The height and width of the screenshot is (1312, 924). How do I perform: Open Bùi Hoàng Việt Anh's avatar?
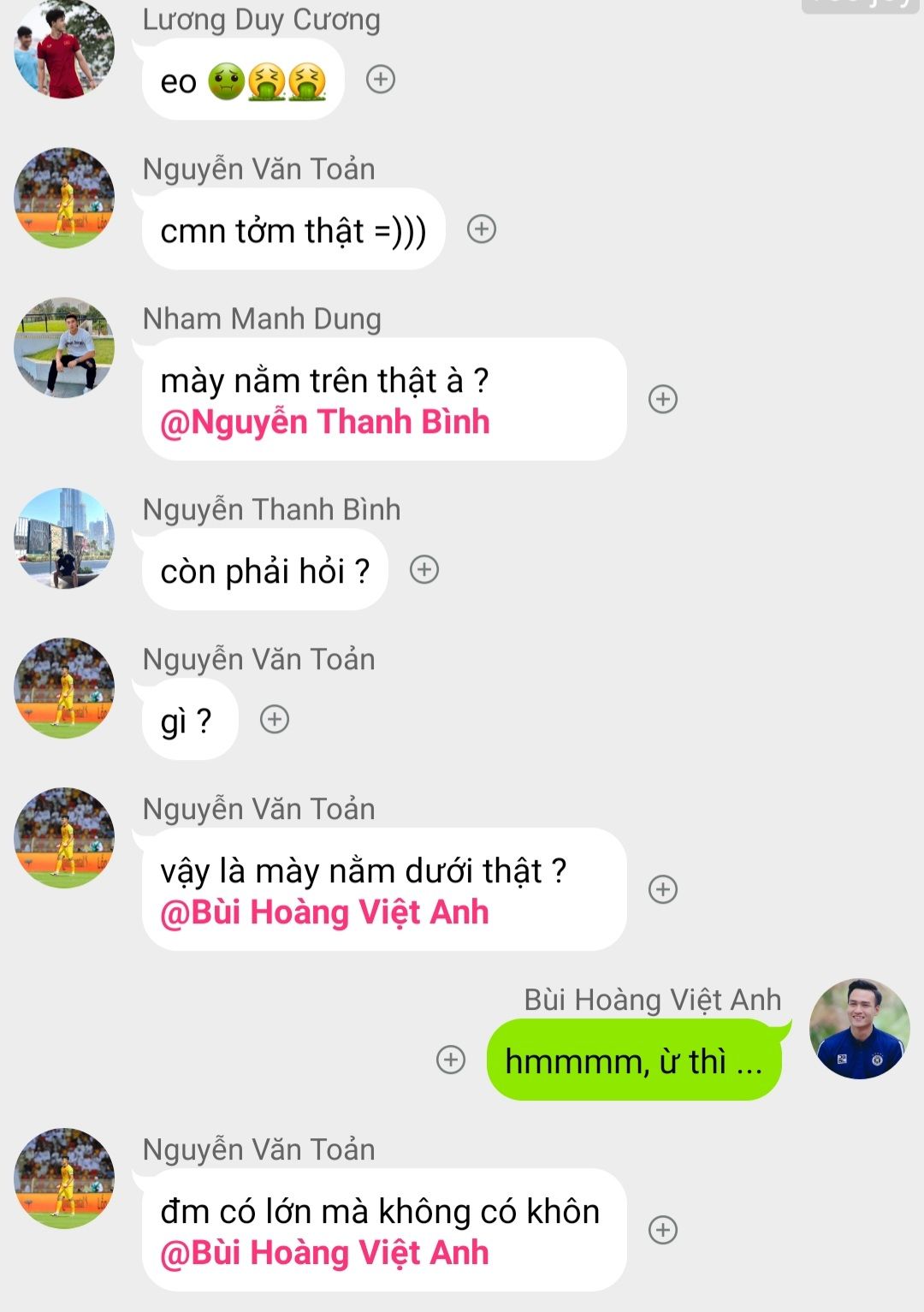click(859, 1029)
